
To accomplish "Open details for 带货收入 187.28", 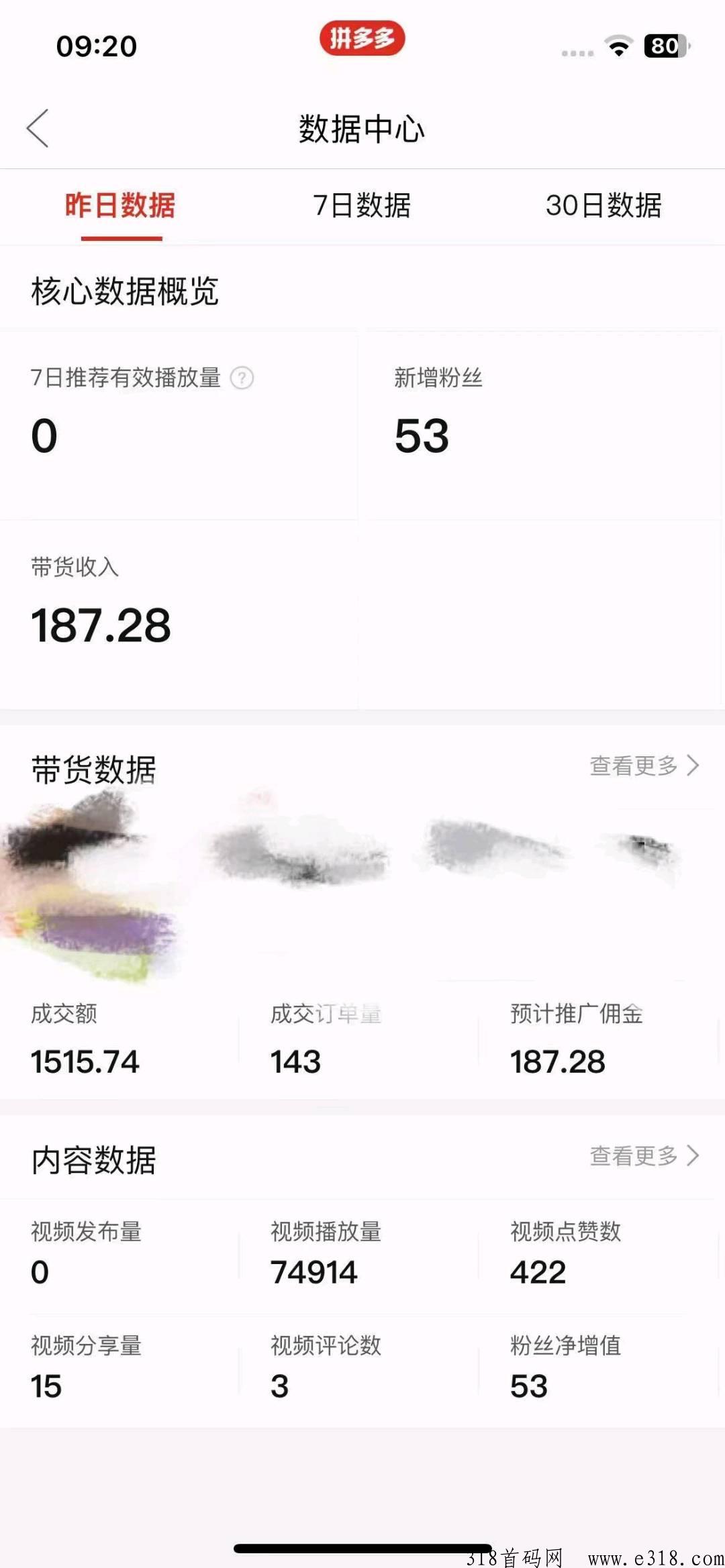I will [101, 625].
